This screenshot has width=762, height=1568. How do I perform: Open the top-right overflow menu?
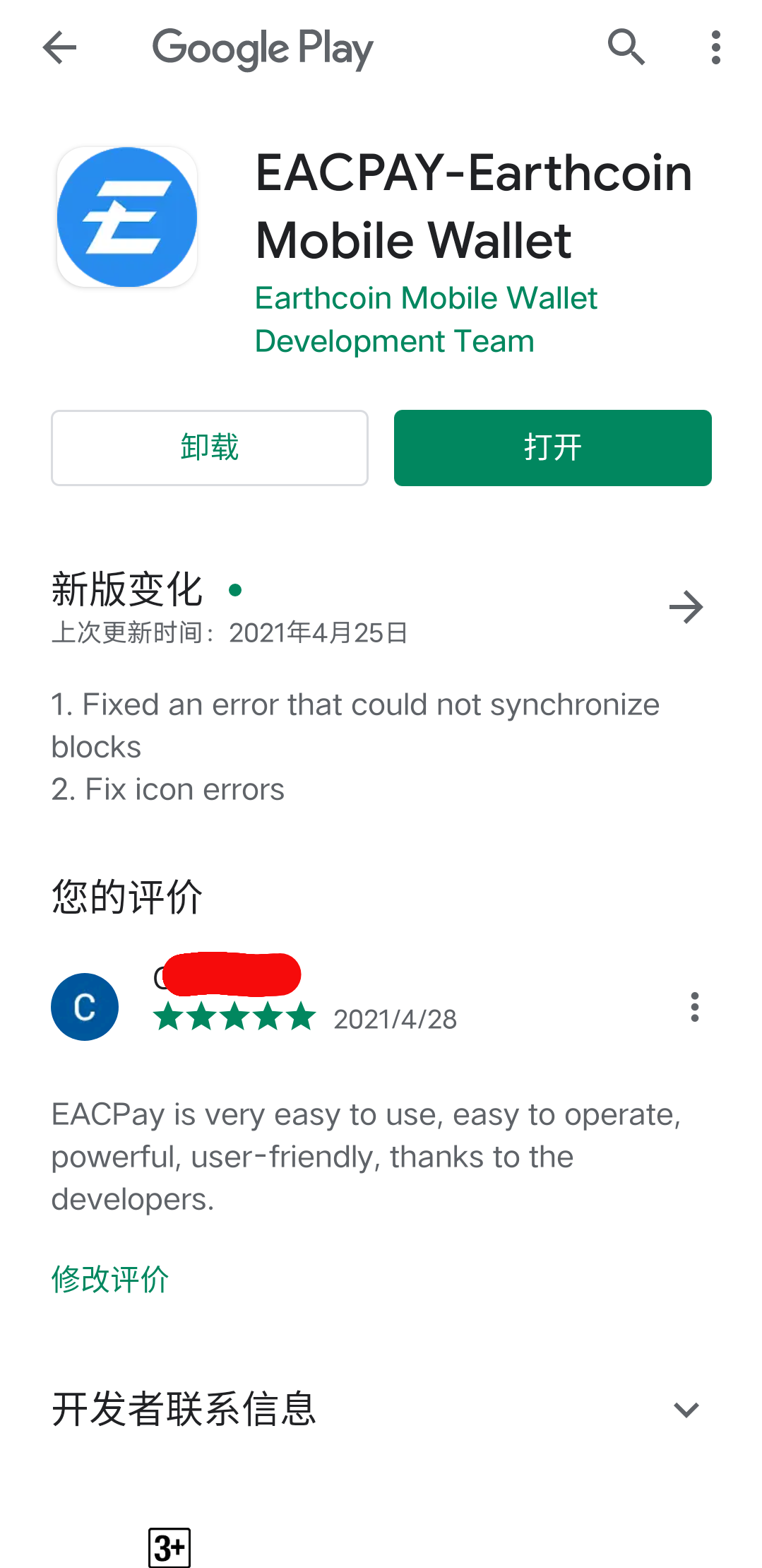[x=715, y=47]
